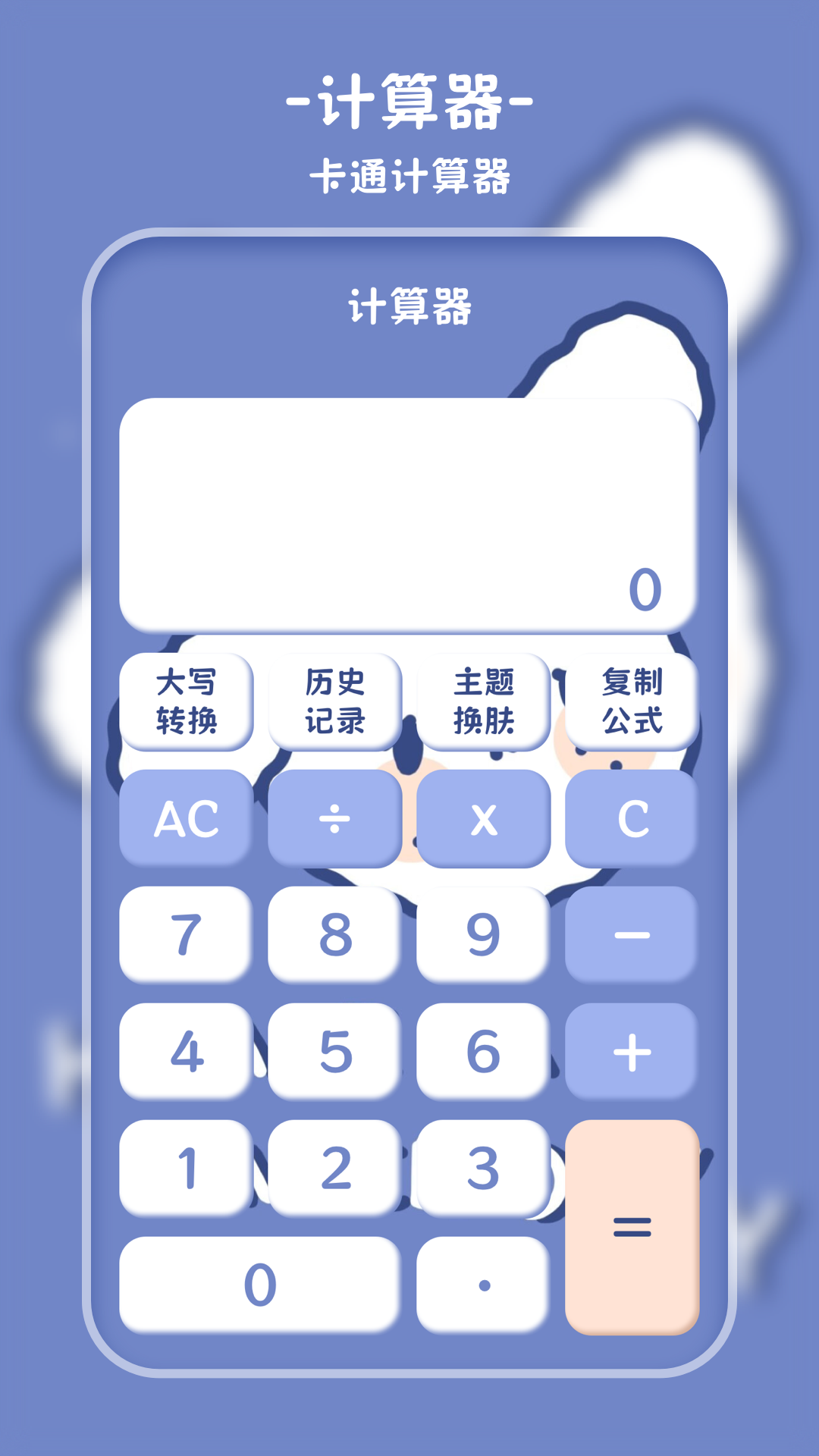This screenshot has width=819, height=1456.
Task: Tap the subtraction − key
Action: click(632, 934)
